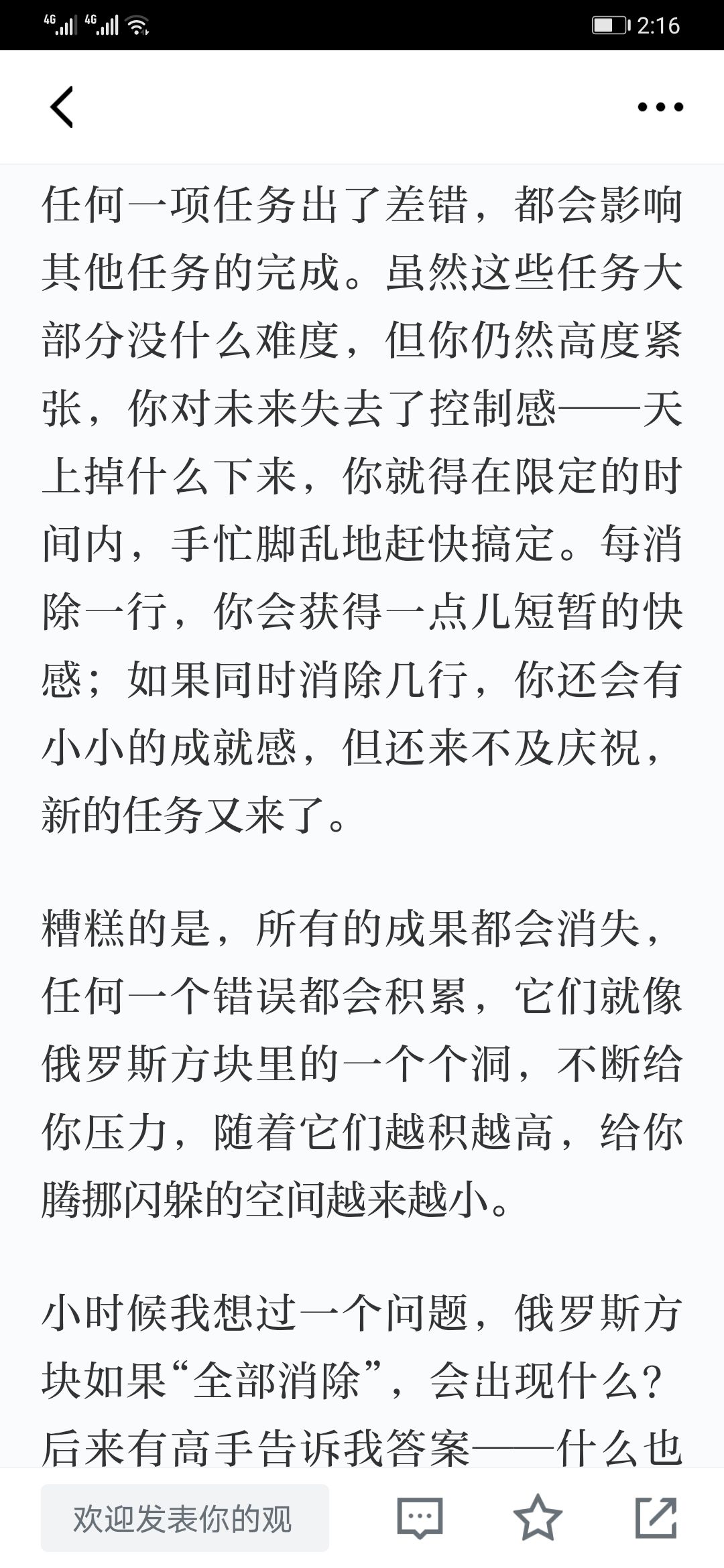Open the comments bubble icon
The image size is (724, 1568).
[420, 1517]
